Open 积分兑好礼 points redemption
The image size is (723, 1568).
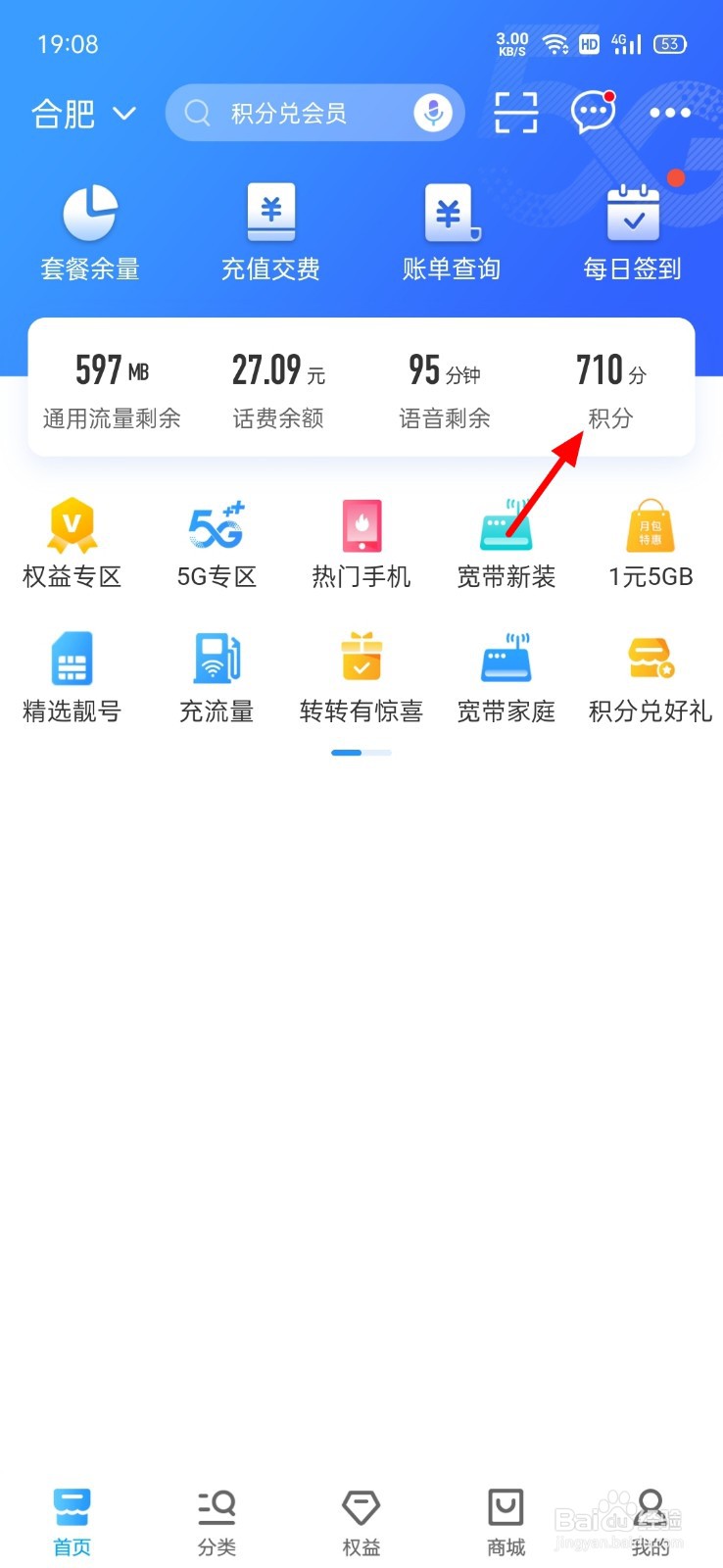pos(650,676)
